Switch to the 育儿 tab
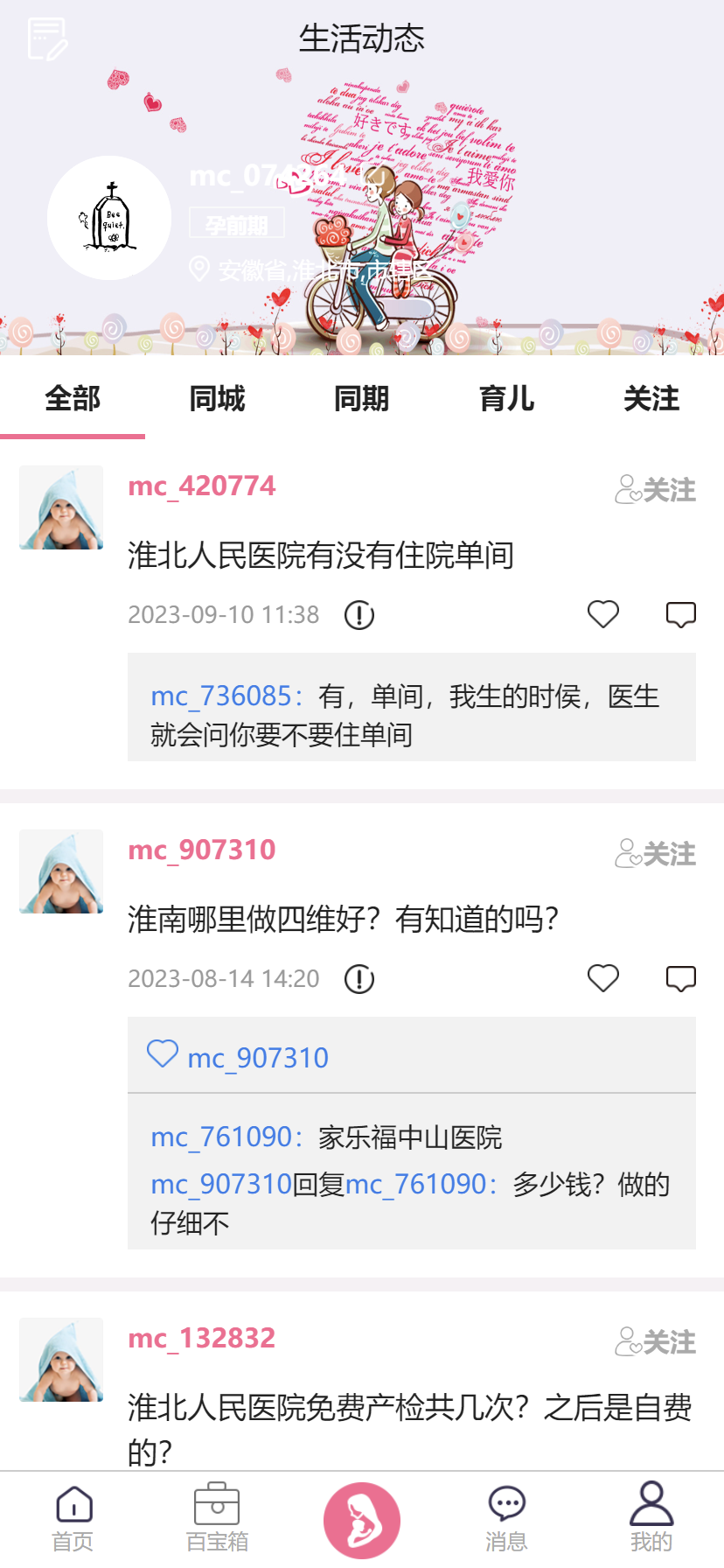This screenshot has height=1568, width=724. click(506, 399)
